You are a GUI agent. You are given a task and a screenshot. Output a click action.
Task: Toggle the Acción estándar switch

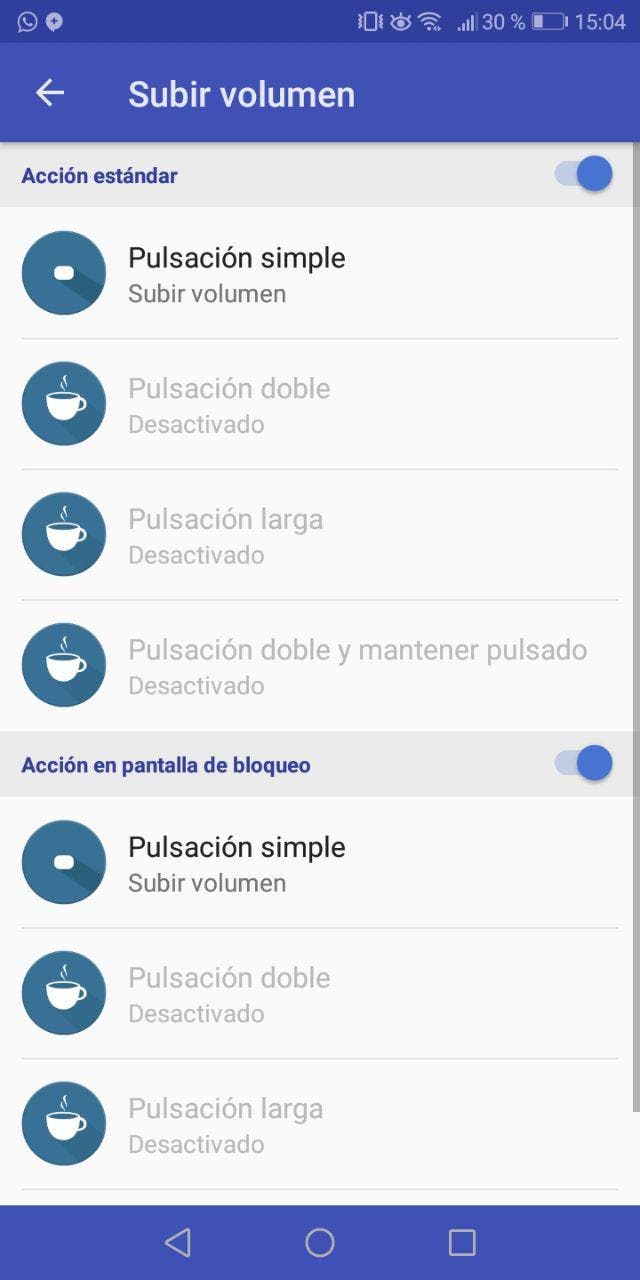(584, 174)
